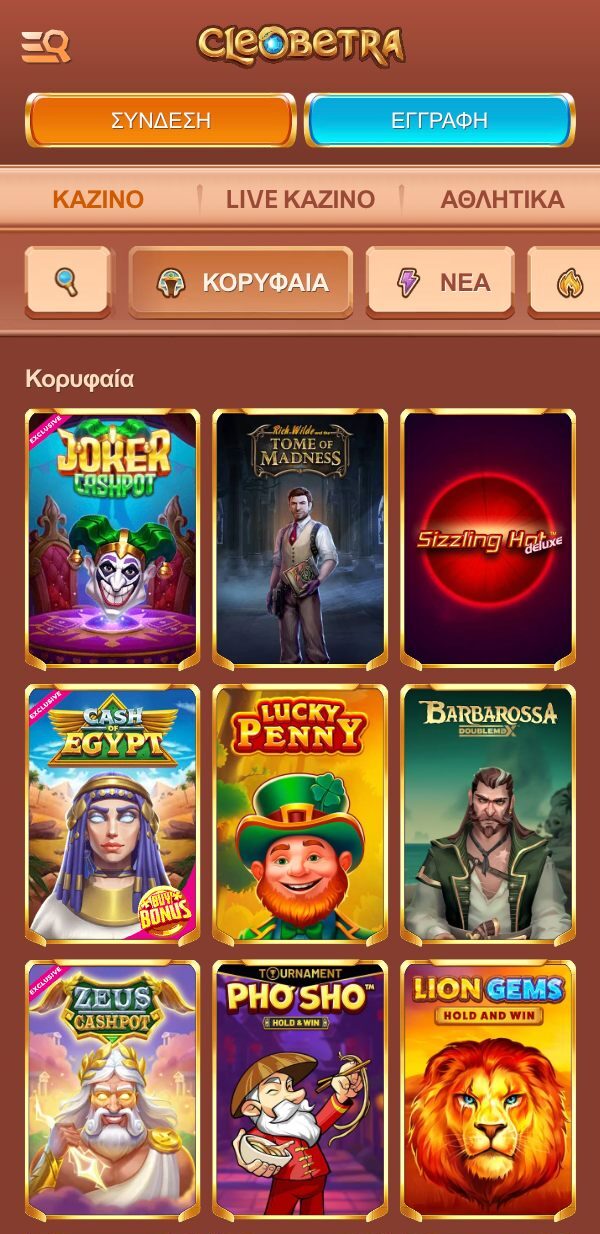Tap the ΣΥΝΔΕΣΗ login button
600x1234 pixels.
(x=161, y=121)
